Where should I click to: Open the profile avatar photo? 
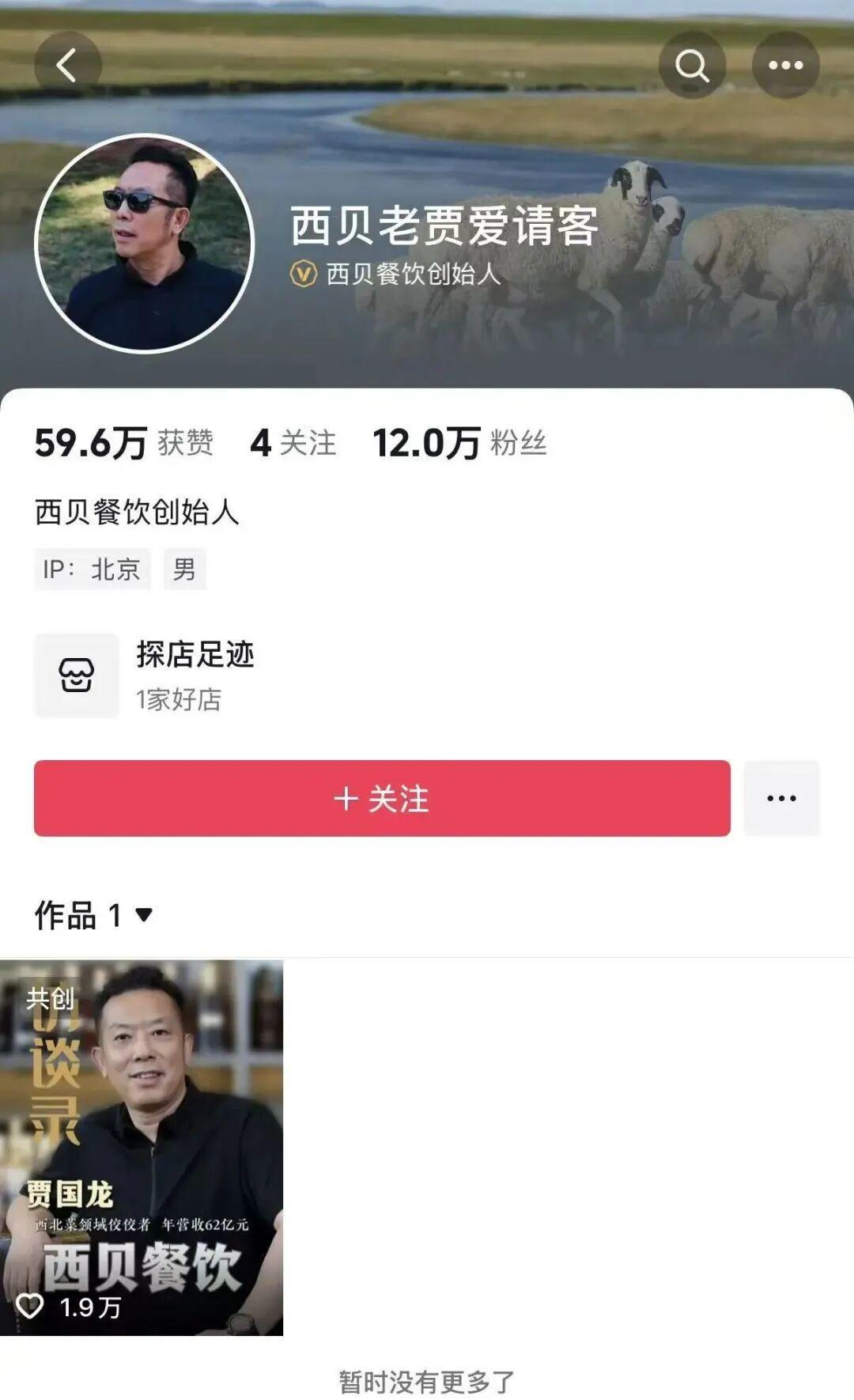(x=145, y=243)
